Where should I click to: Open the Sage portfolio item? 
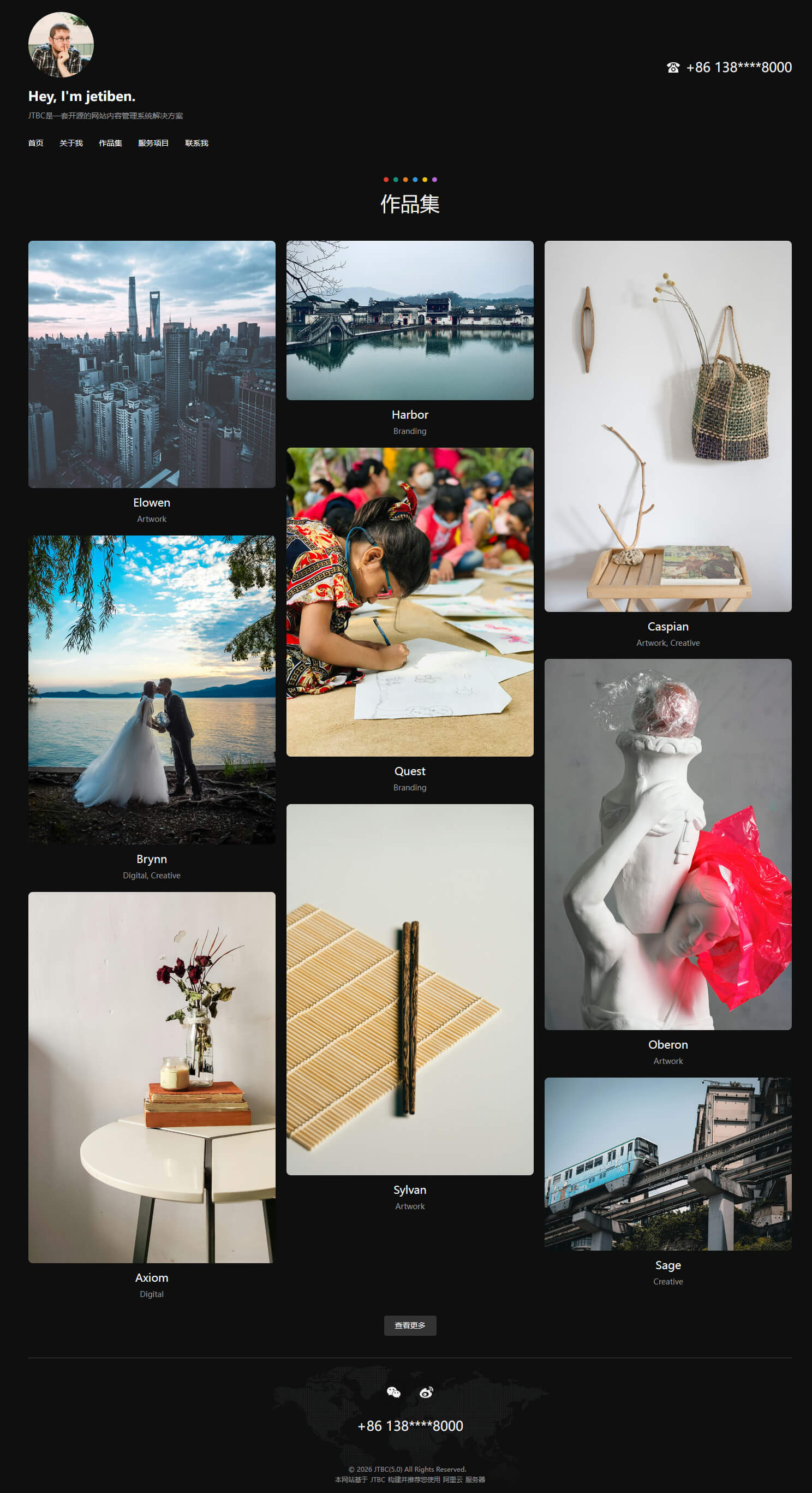[668, 1163]
